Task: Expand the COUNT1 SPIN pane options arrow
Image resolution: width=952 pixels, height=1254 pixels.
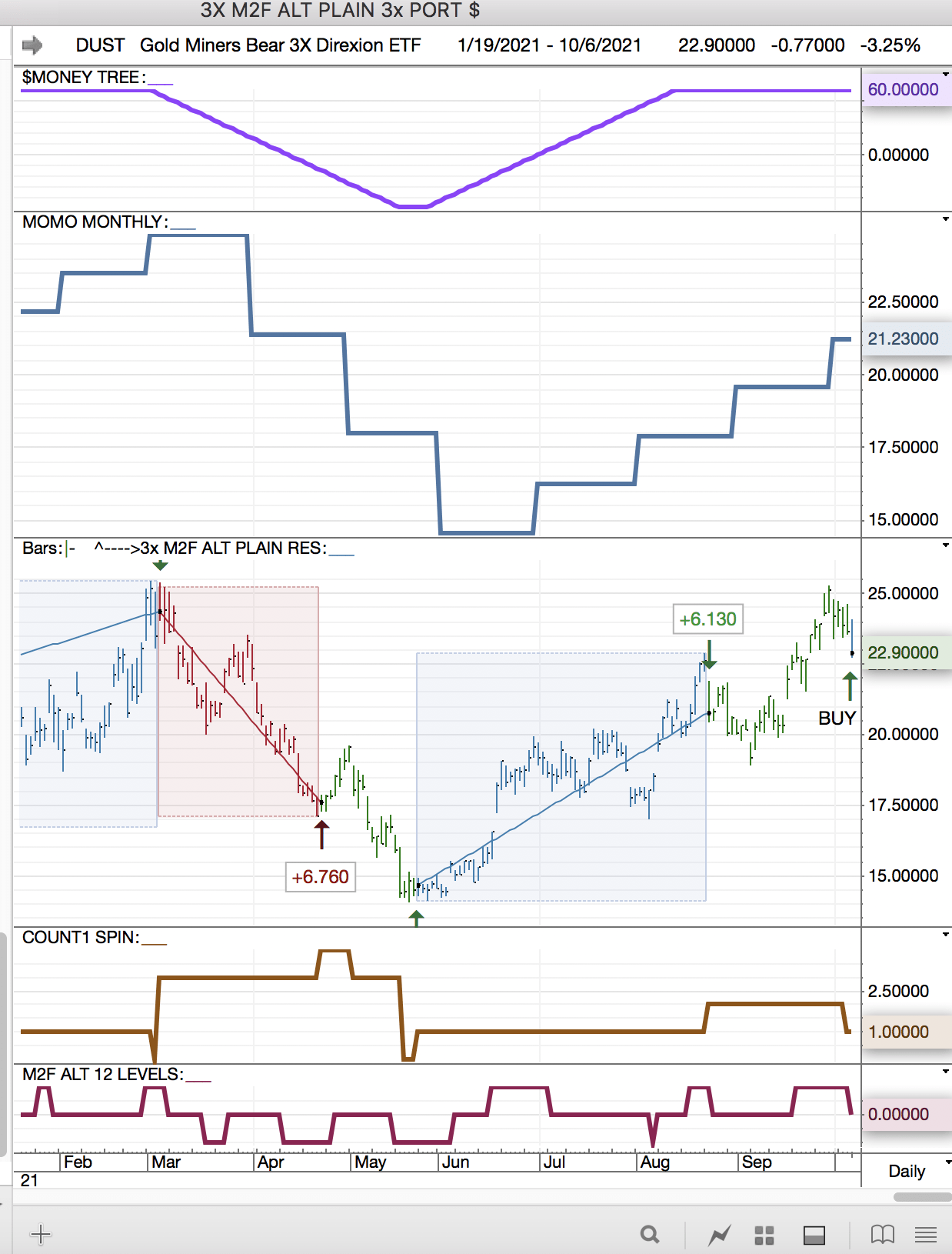Action: pos(945,935)
